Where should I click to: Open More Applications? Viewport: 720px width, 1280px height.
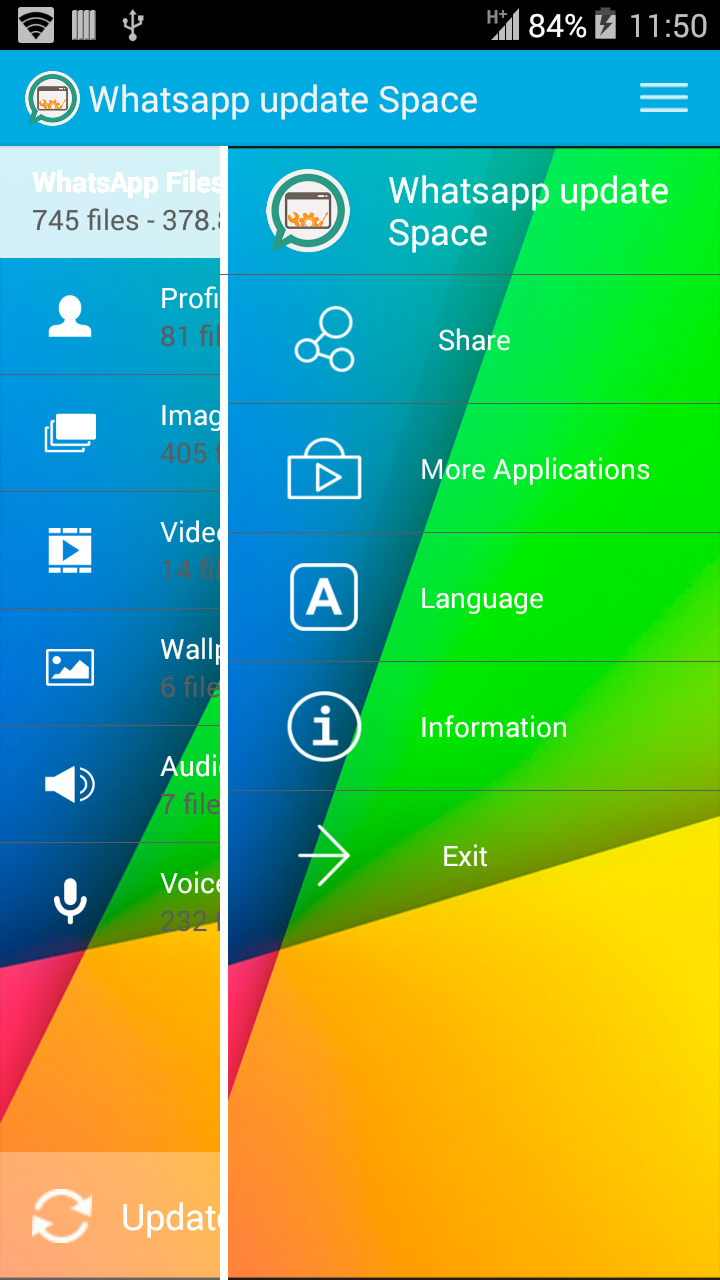click(x=473, y=469)
